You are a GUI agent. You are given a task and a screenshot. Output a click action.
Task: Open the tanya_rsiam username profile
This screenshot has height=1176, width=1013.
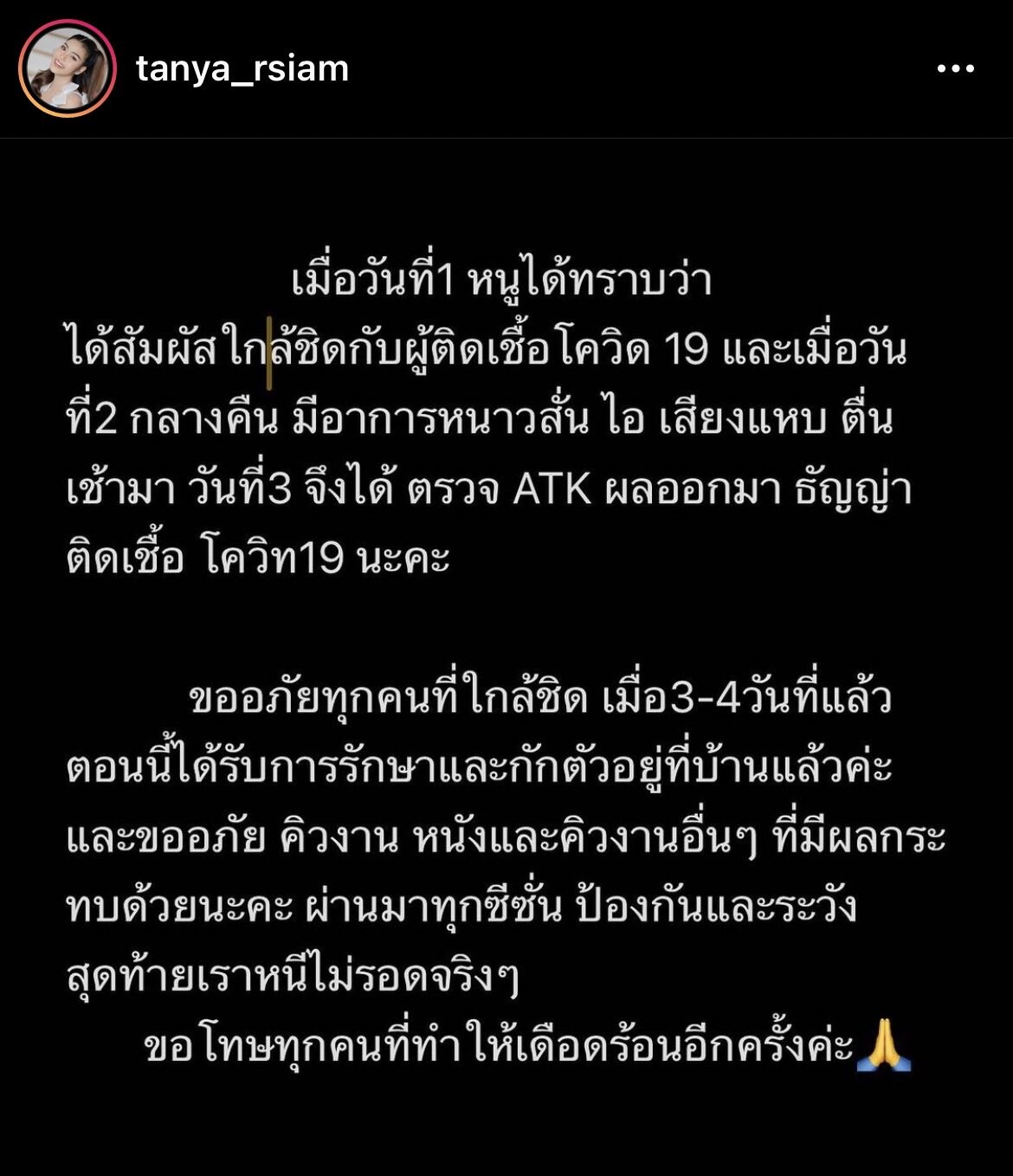[x=242, y=68]
